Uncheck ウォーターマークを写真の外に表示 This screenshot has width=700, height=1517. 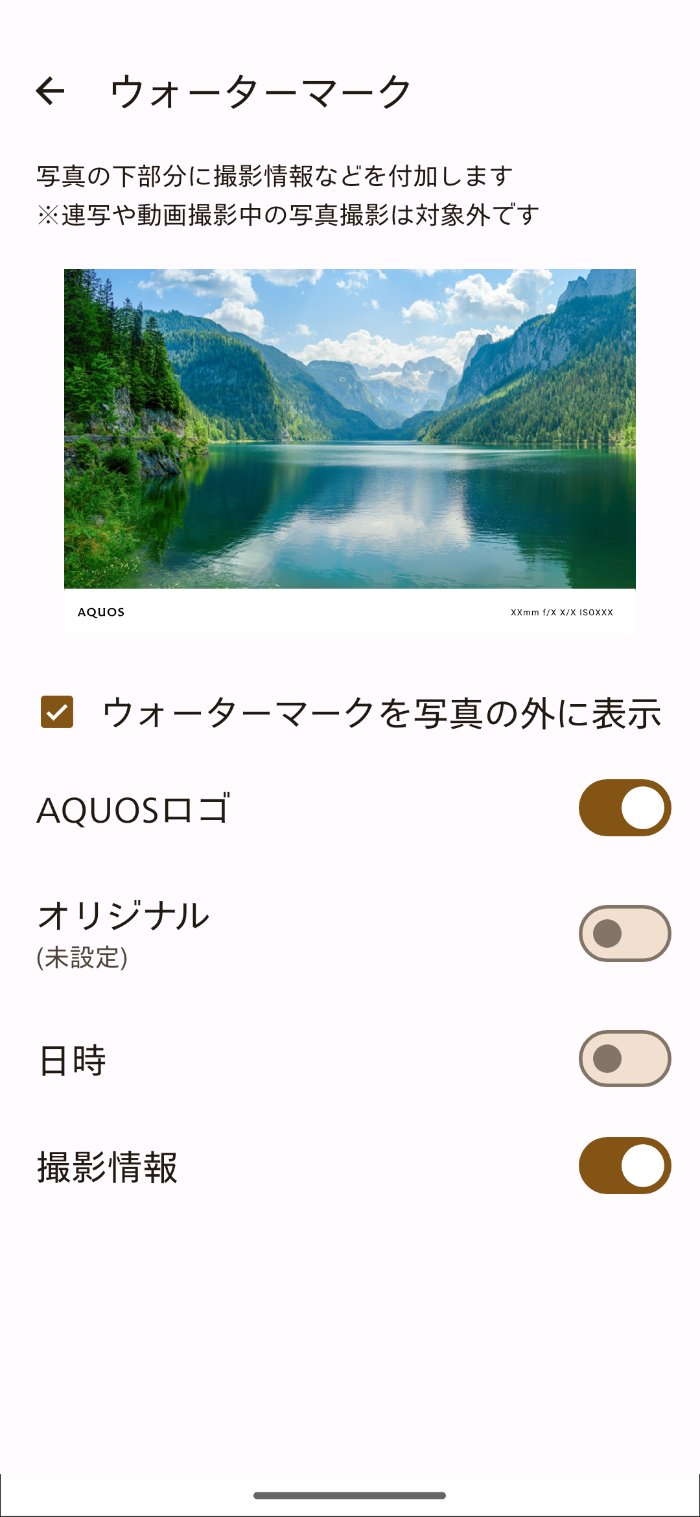tap(57, 713)
